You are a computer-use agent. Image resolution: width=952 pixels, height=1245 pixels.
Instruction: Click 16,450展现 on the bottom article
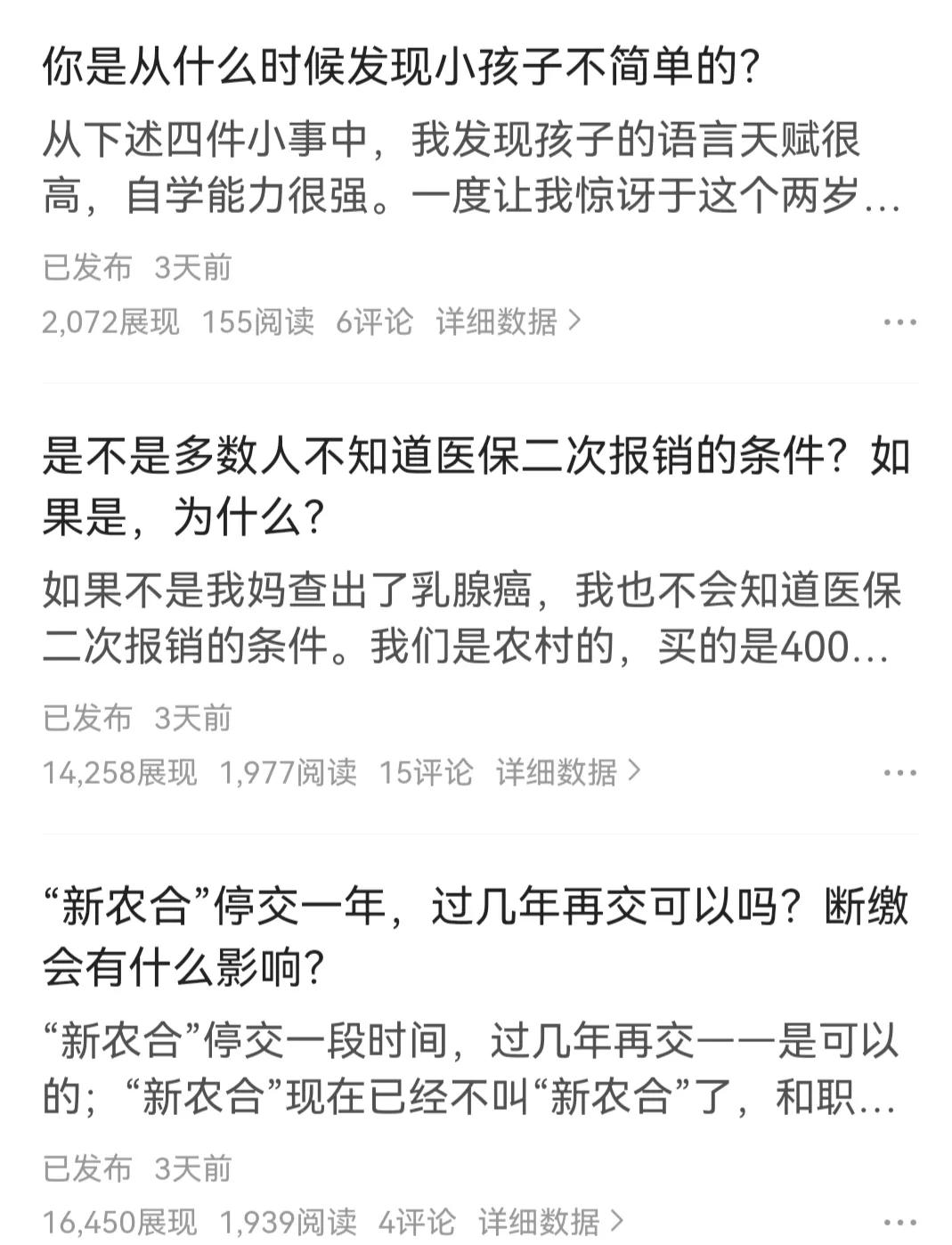point(118,1223)
